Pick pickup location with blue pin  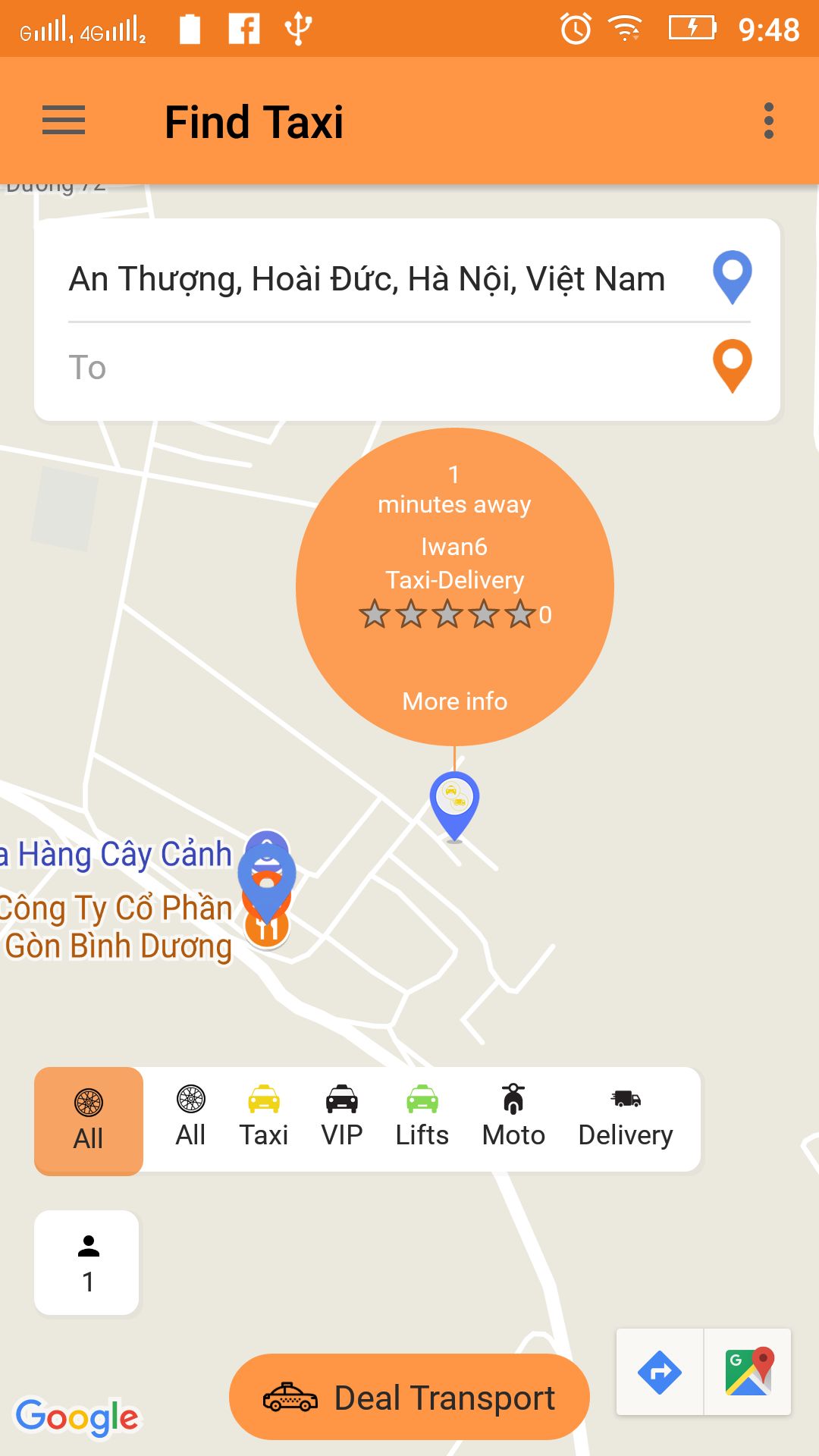[x=732, y=278]
